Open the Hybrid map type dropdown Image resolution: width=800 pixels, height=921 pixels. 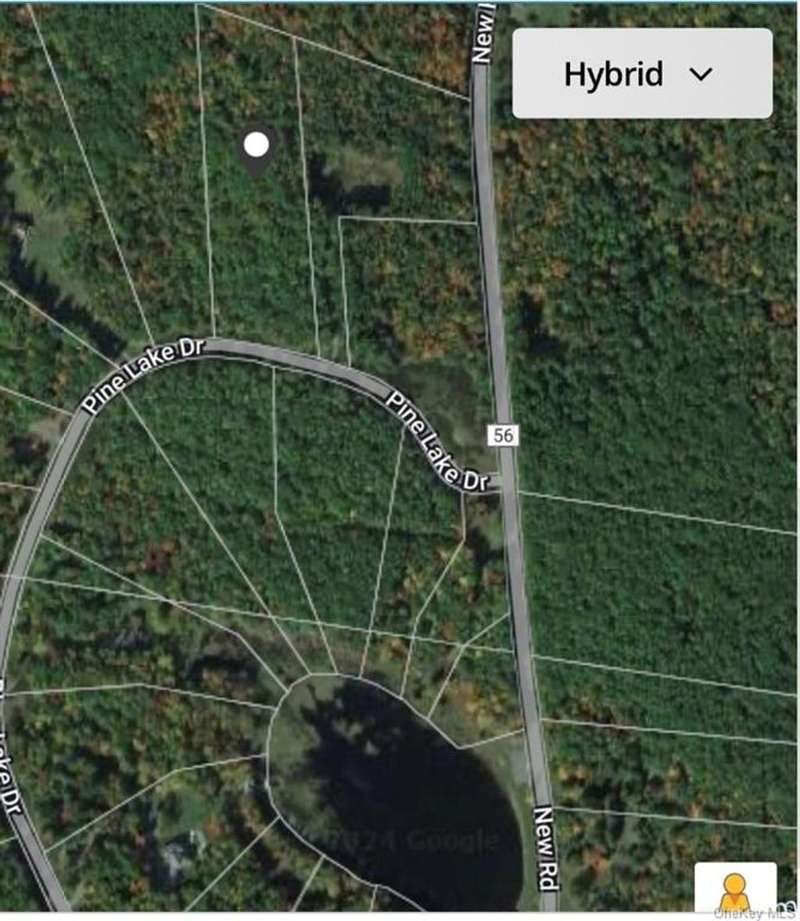click(x=642, y=74)
